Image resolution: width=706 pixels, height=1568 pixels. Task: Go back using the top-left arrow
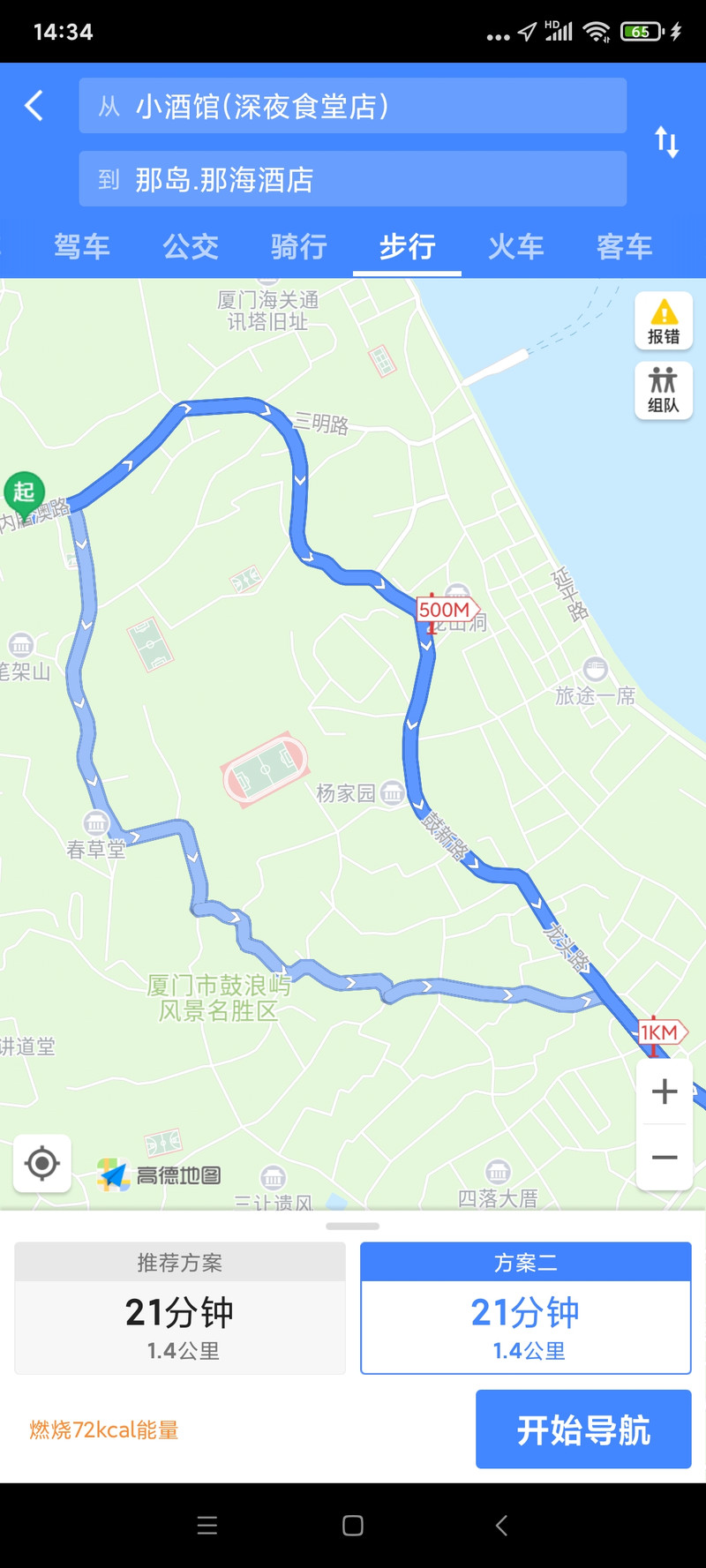(34, 106)
